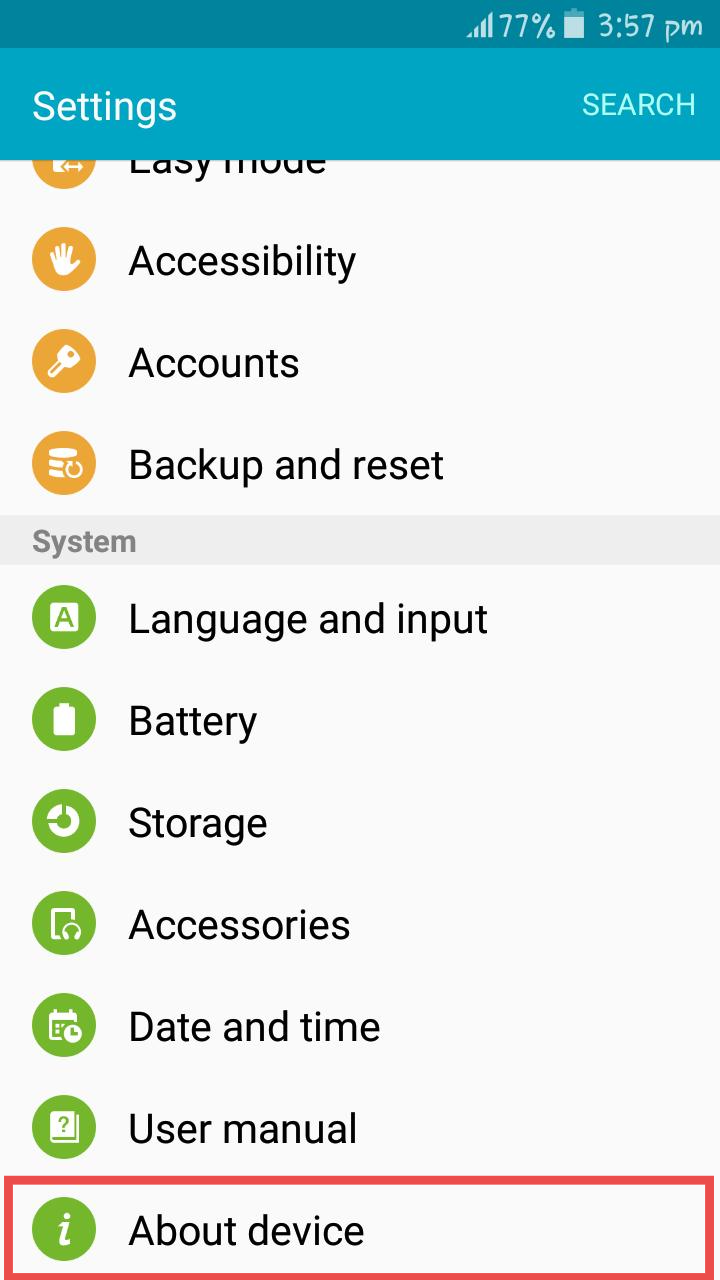This screenshot has width=720, height=1280.
Task: View Battery settings
Action: [360, 721]
